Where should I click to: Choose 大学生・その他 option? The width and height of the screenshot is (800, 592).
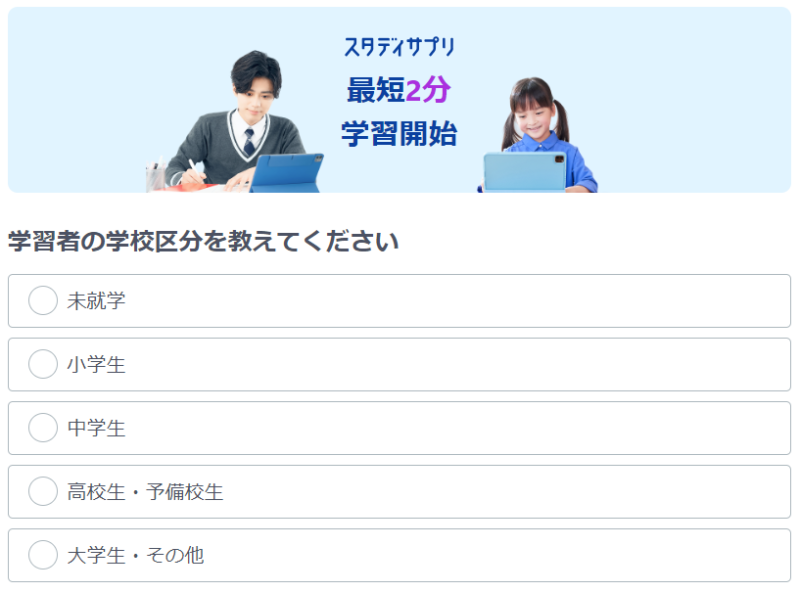pyautogui.click(x=43, y=555)
